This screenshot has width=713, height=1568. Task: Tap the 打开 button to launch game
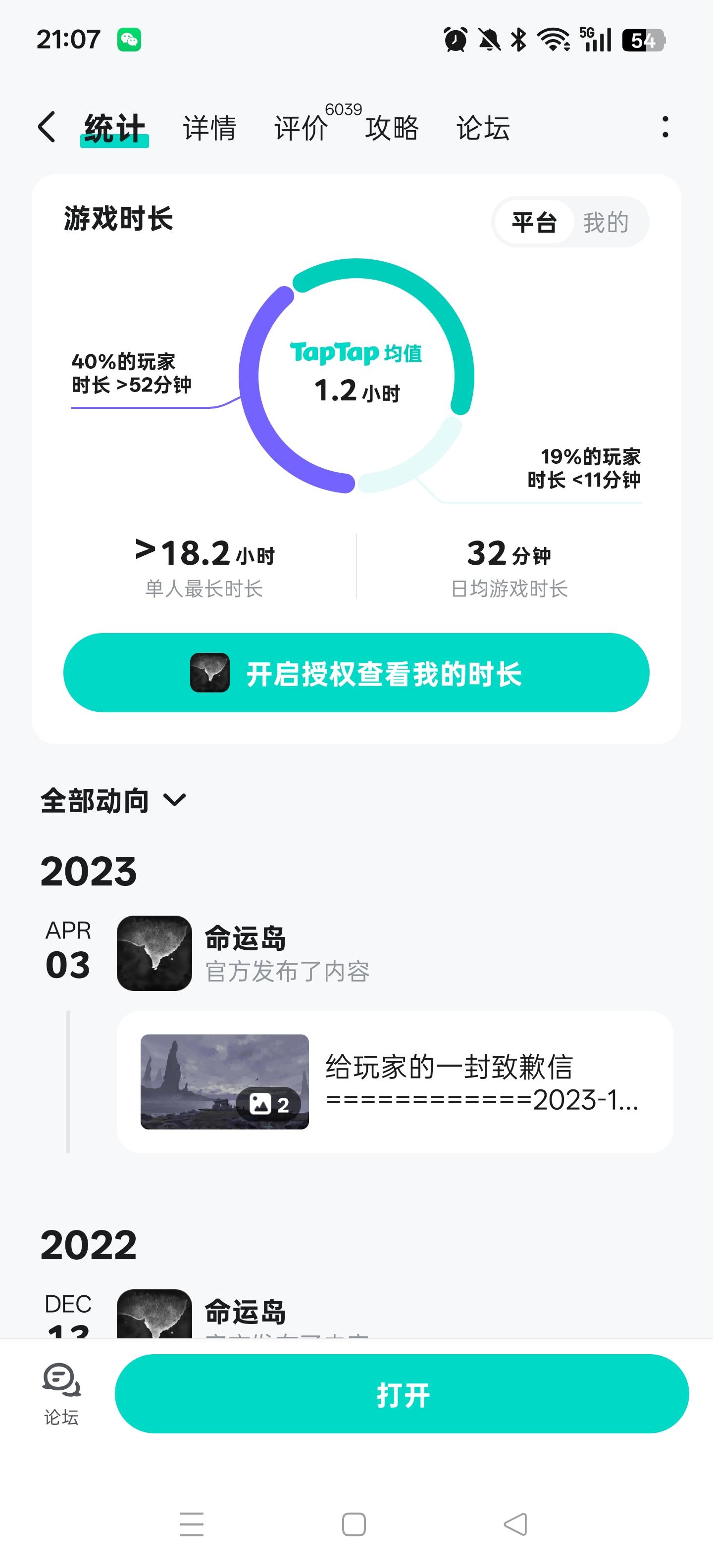point(402,1393)
